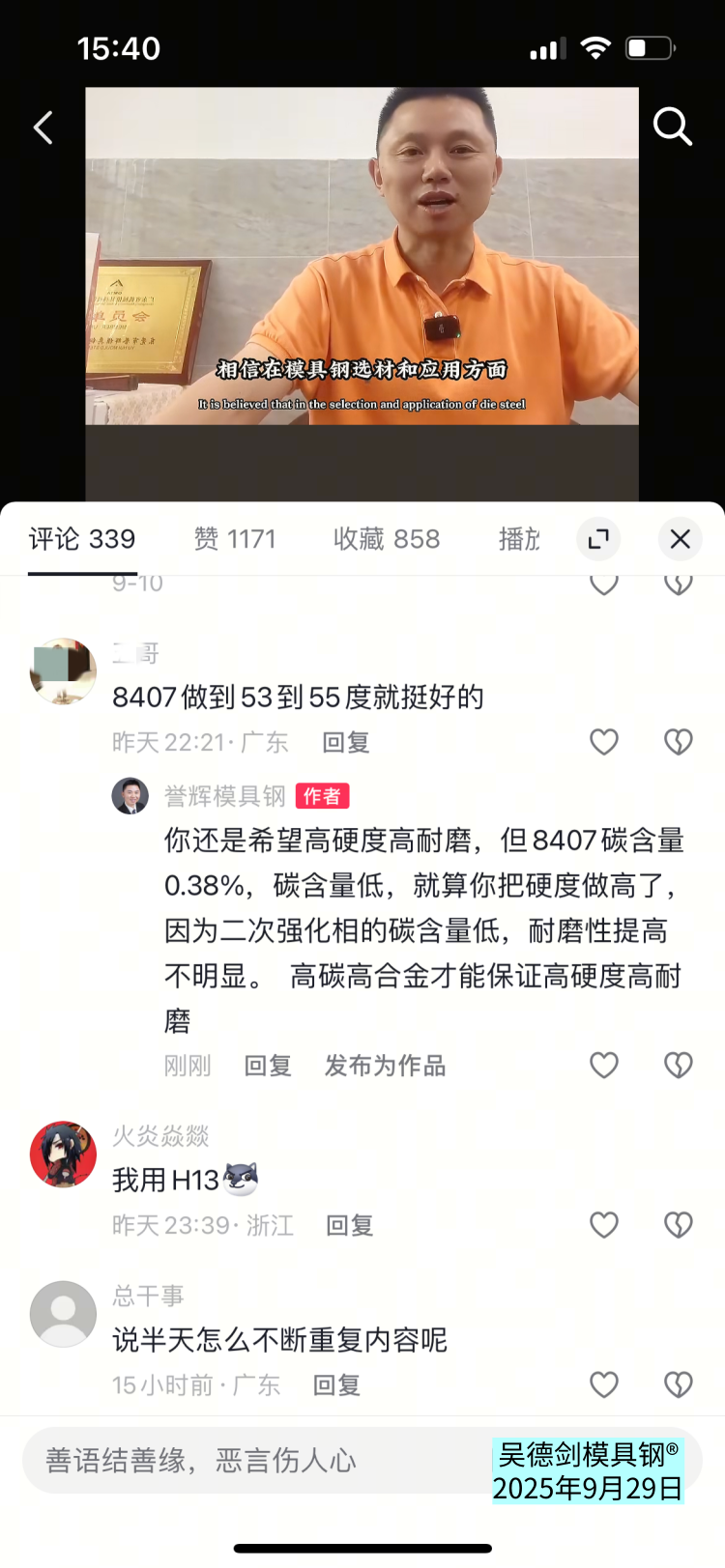Like the 8407做到53到55度 comment

(604, 742)
